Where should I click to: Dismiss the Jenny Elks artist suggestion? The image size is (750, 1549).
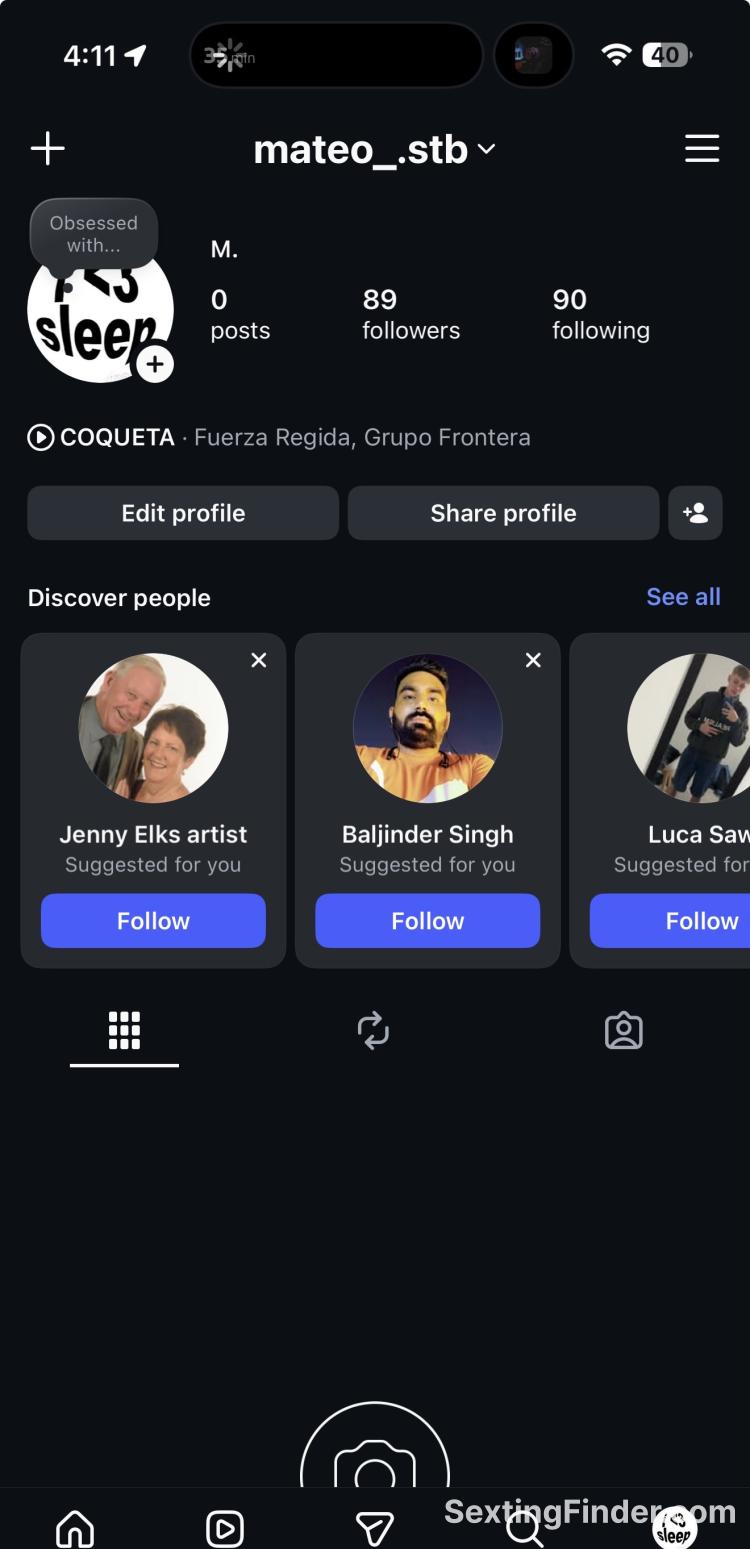259,660
